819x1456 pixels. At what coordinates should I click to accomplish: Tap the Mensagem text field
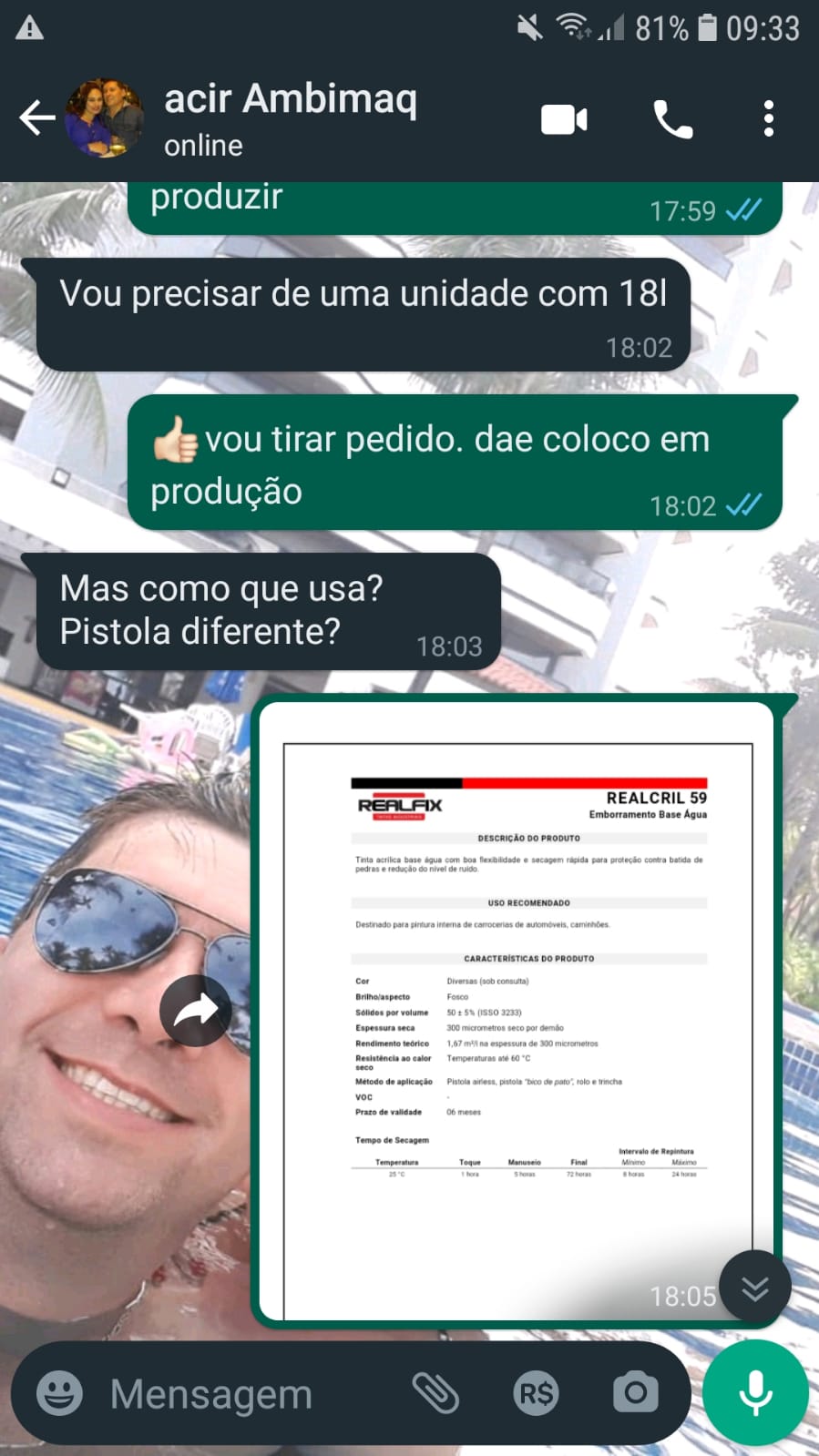pyautogui.click(x=246, y=1393)
